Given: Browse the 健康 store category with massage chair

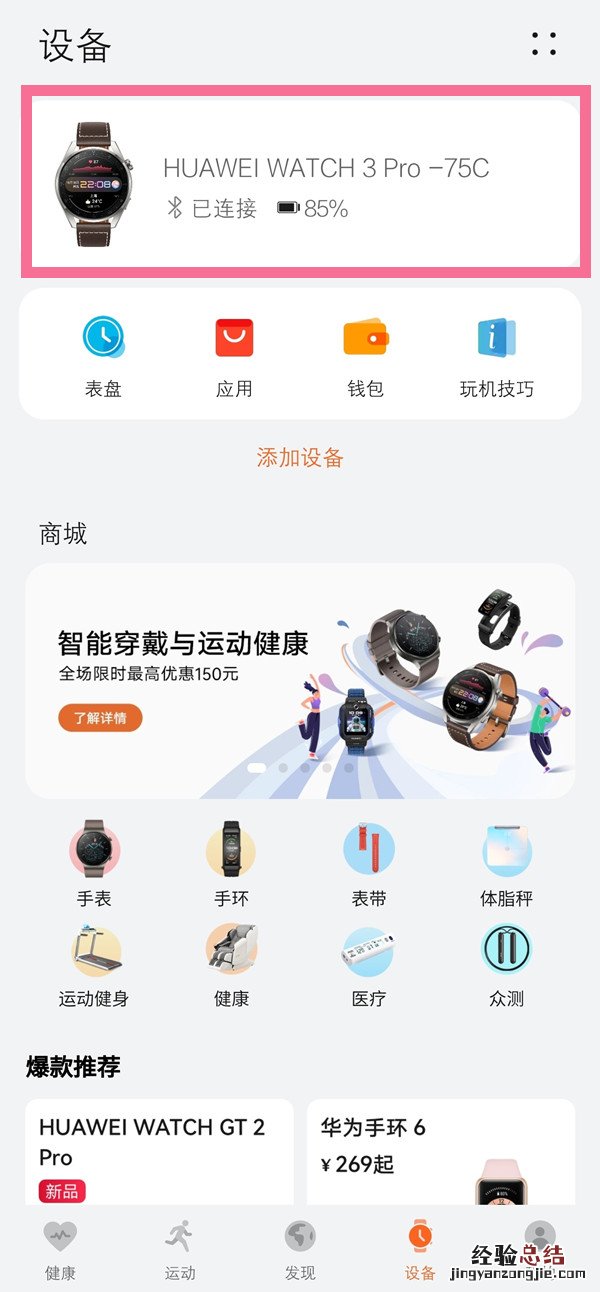Looking at the screenshot, I should click(x=231, y=964).
